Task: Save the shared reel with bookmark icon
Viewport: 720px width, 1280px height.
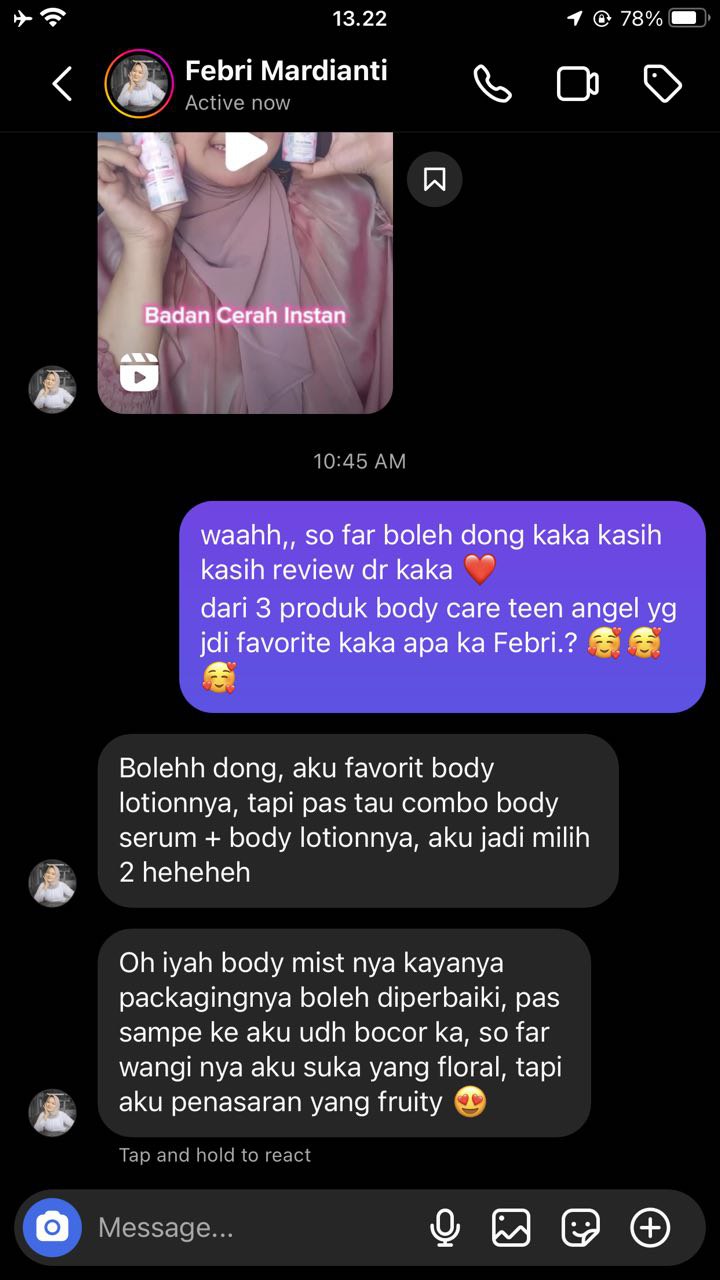Action: 434,179
